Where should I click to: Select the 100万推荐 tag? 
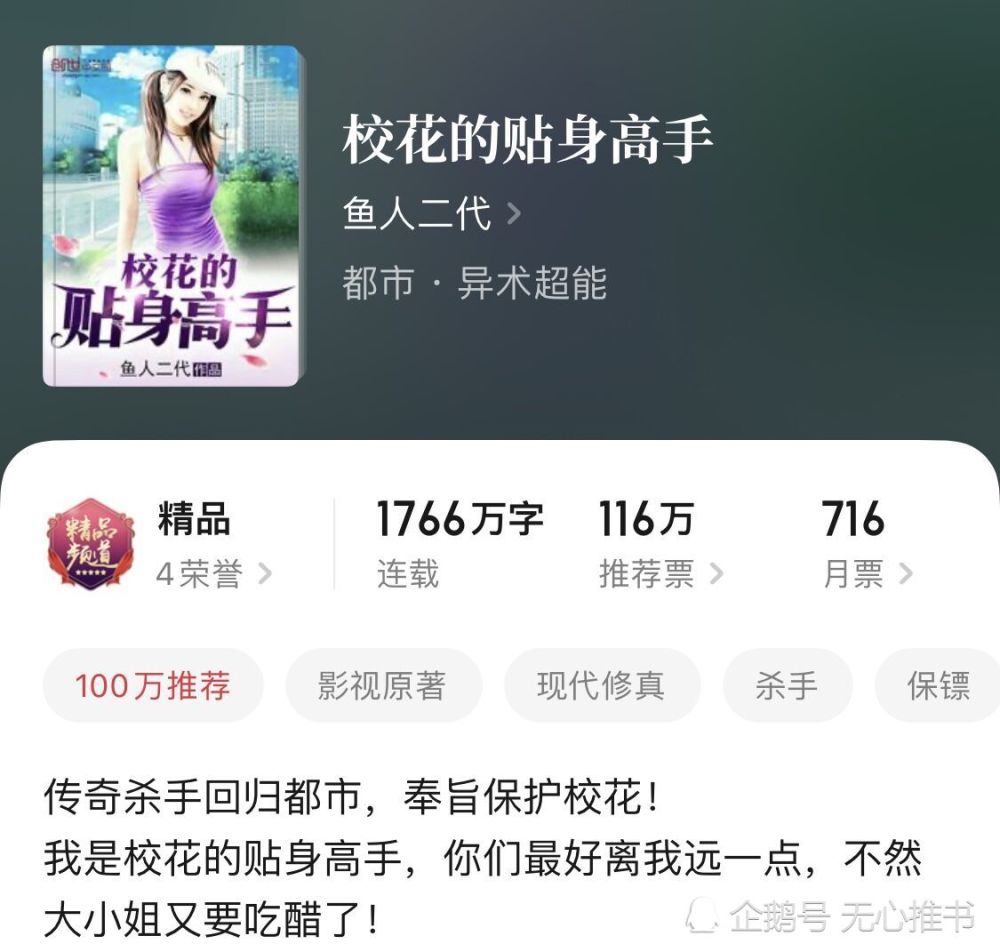pos(153,686)
